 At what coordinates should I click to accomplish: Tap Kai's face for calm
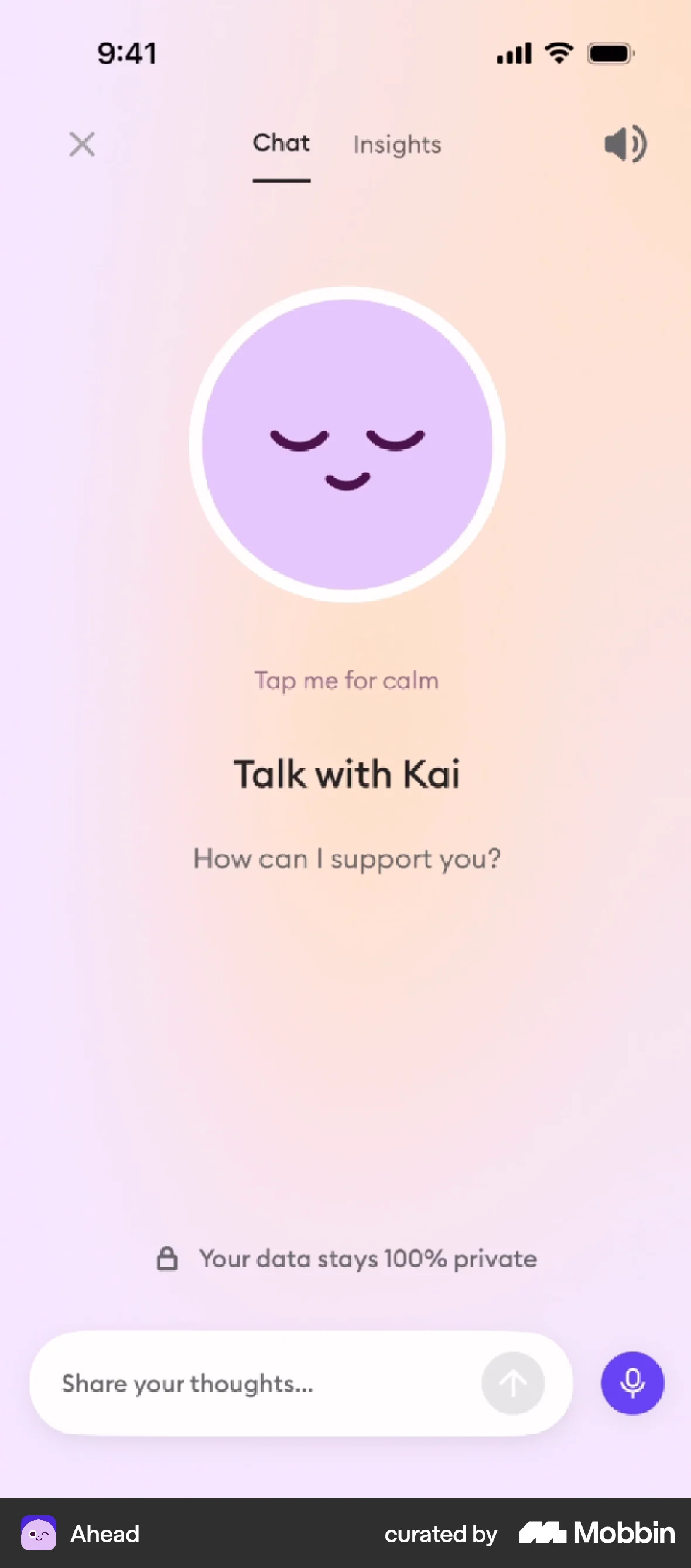(x=347, y=444)
